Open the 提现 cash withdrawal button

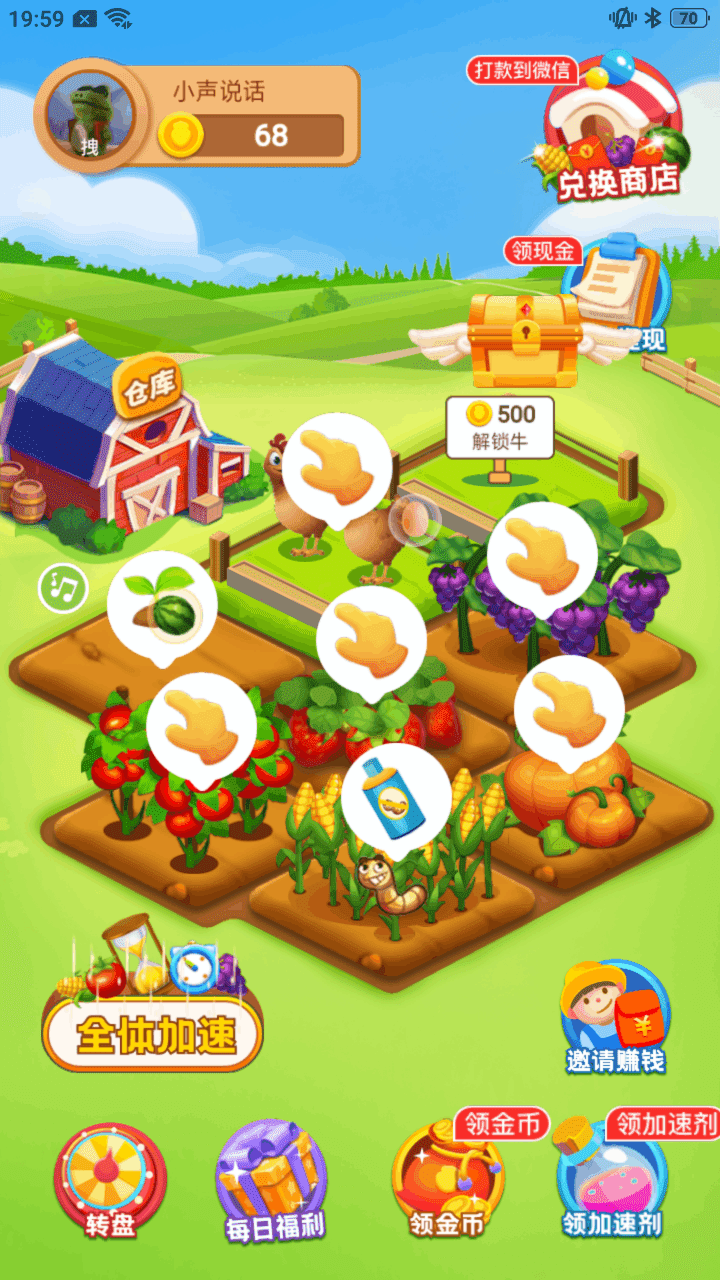620,295
